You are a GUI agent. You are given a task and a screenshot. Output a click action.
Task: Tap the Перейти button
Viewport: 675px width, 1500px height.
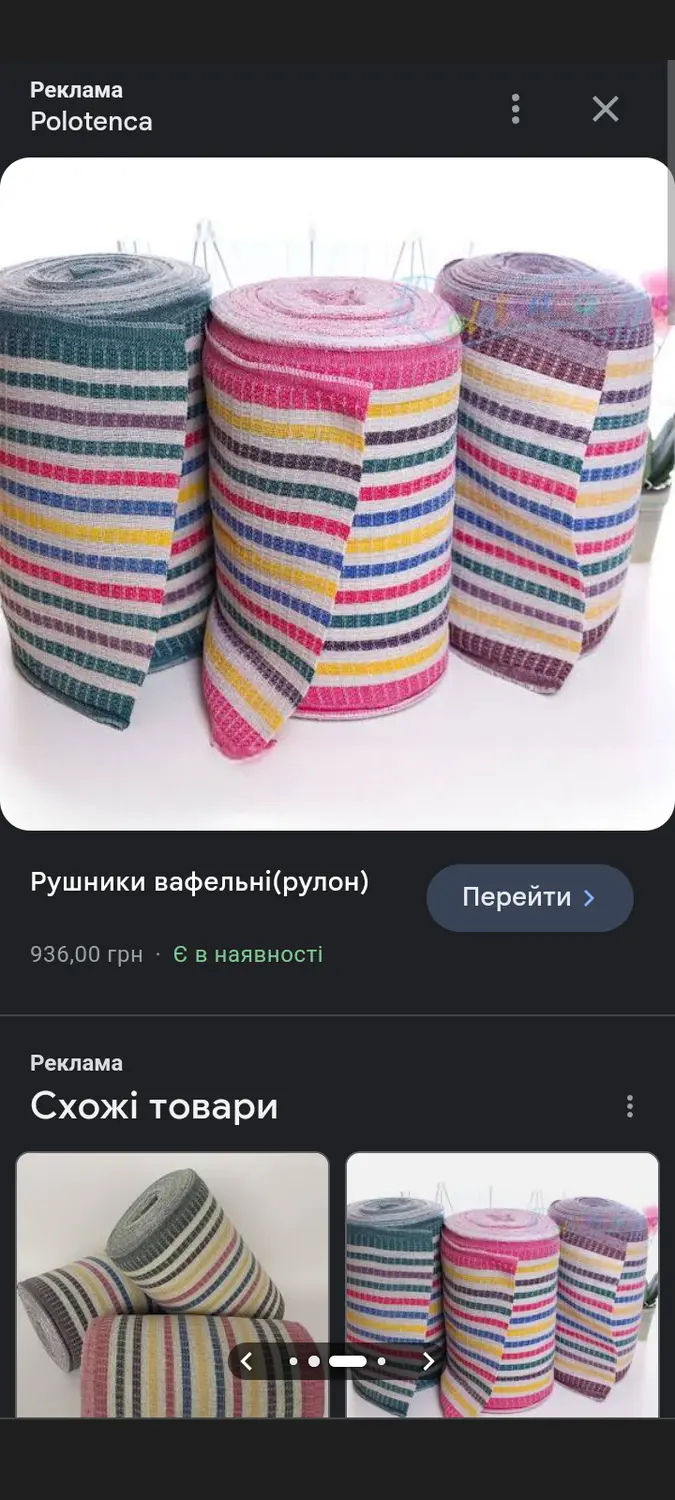[x=529, y=897]
